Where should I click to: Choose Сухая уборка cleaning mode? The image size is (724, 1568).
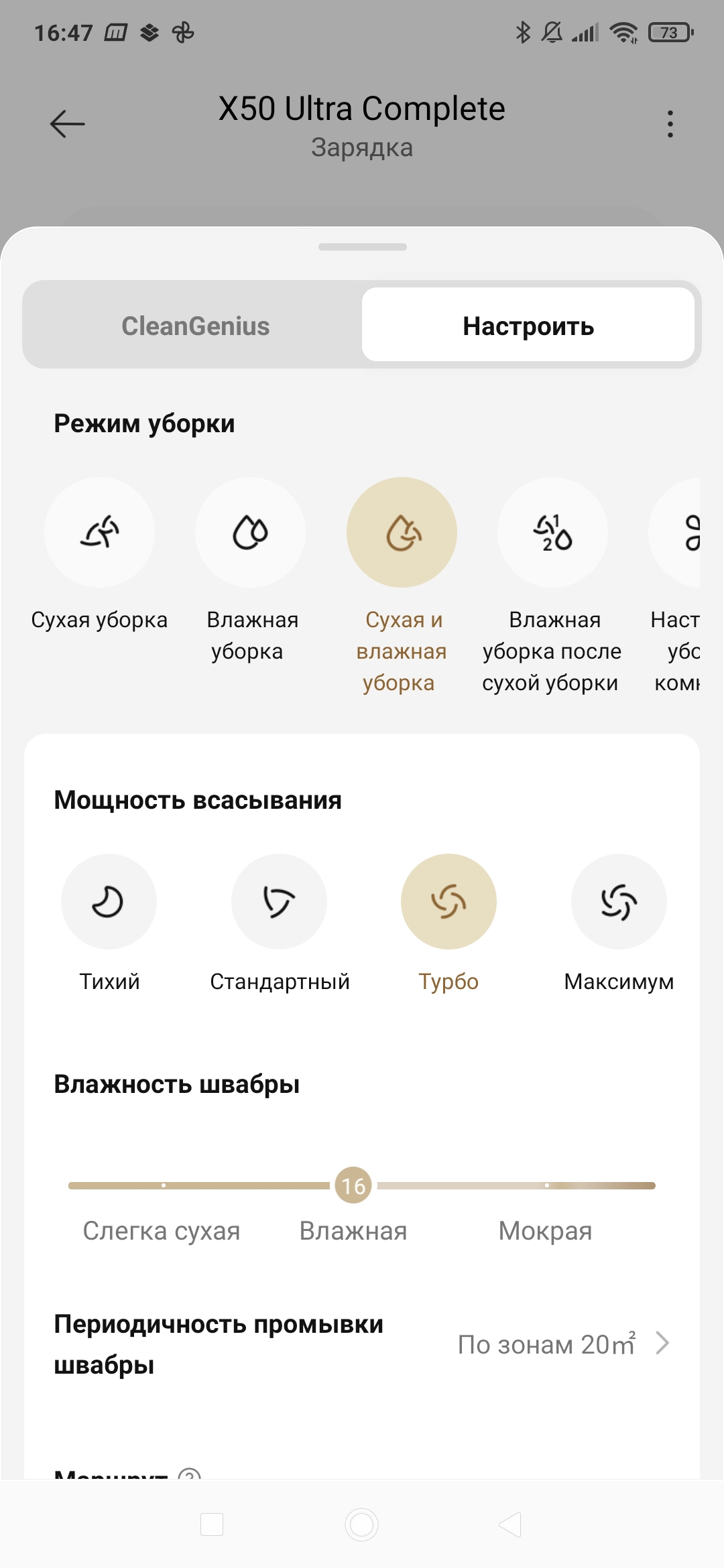(x=99, y=533)
